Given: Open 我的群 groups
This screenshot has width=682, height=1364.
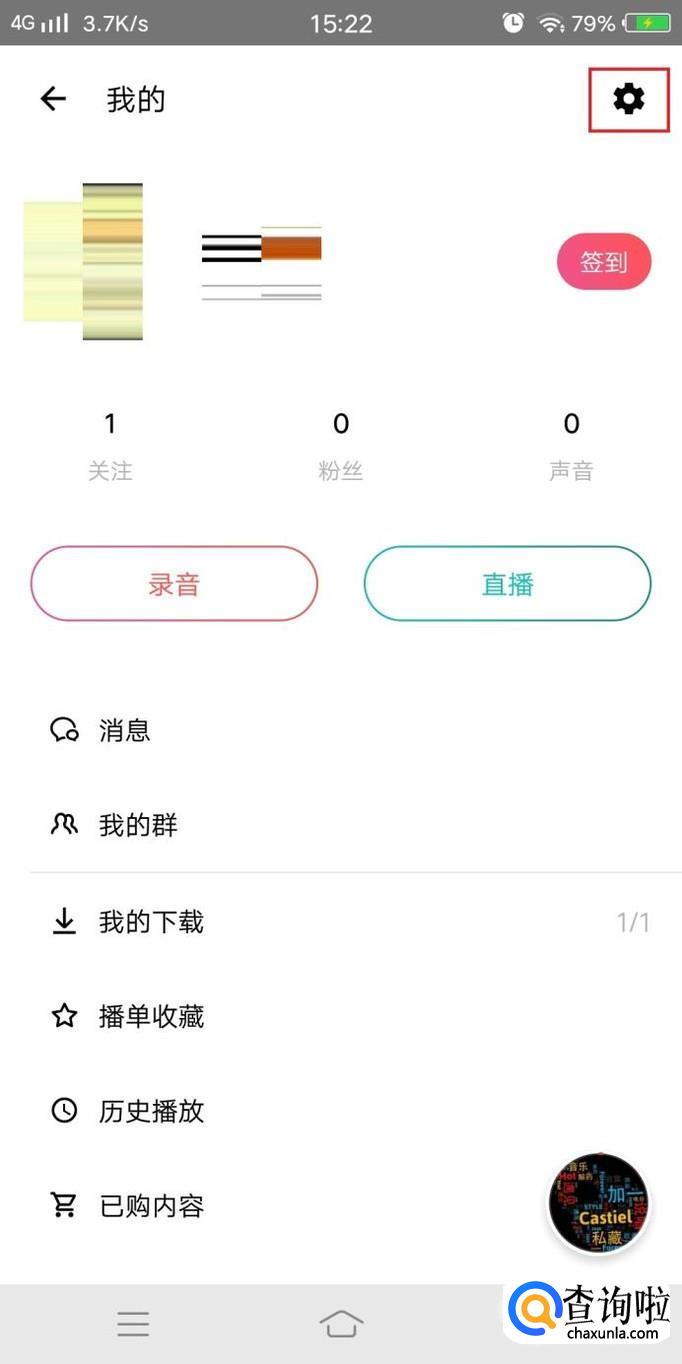Looking at the screenshot, I should click(x=137, y=826).
